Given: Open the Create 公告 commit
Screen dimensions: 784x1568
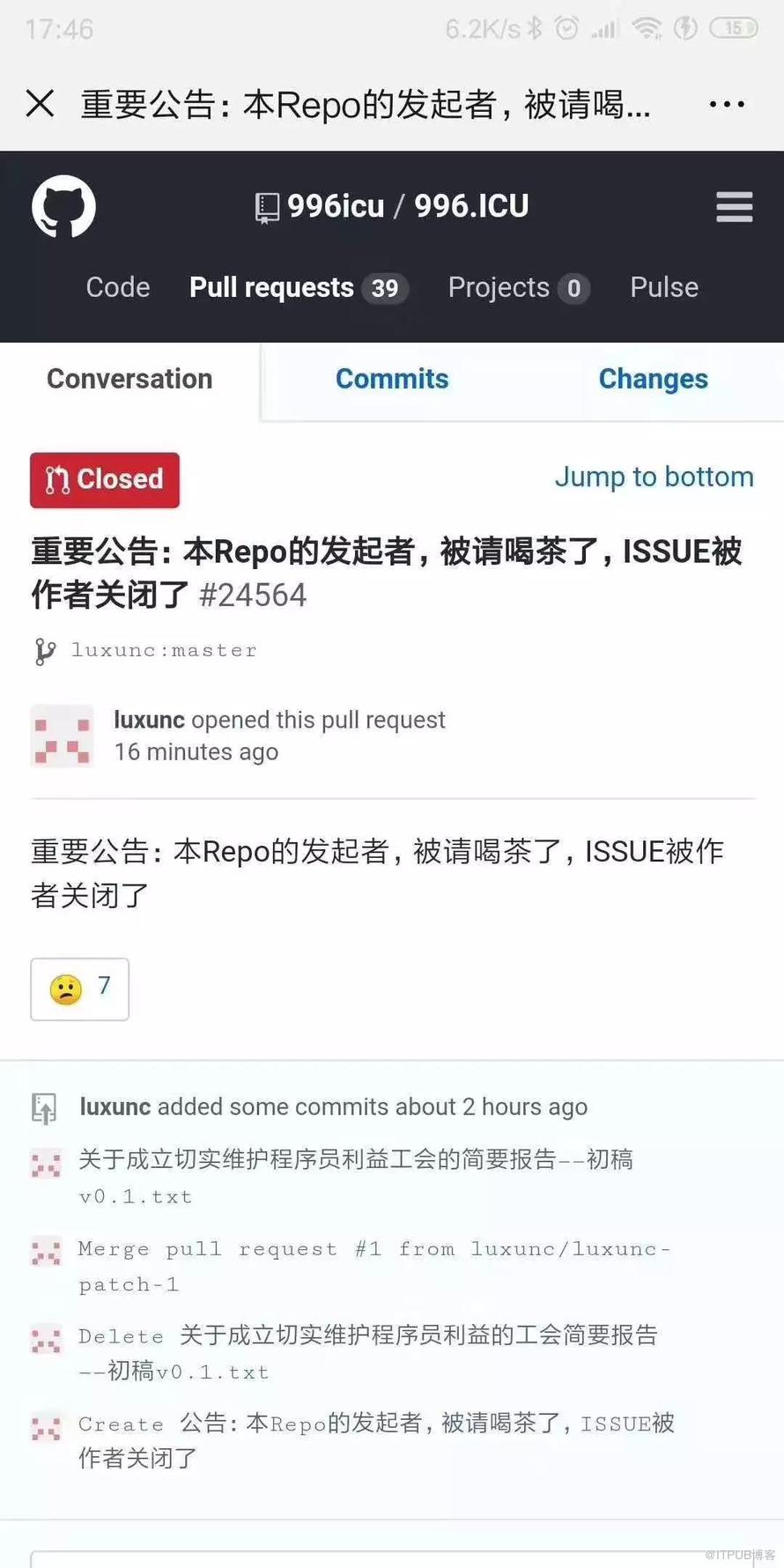Looking at the screenshot, I should [376, 1424].
